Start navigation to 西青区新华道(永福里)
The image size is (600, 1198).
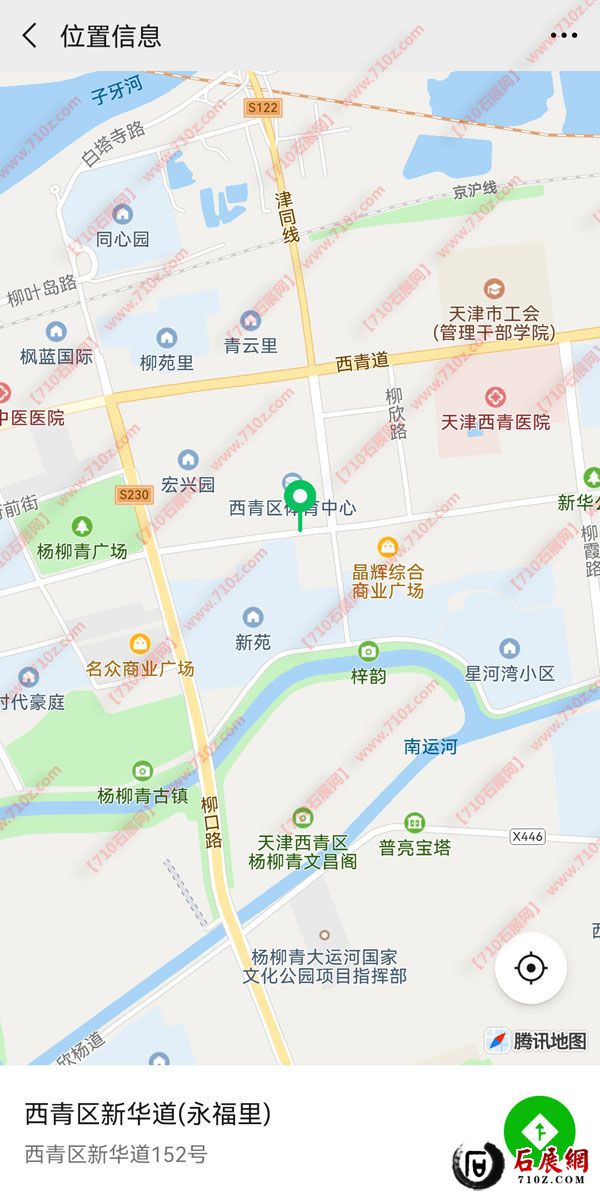(539, 1130)
